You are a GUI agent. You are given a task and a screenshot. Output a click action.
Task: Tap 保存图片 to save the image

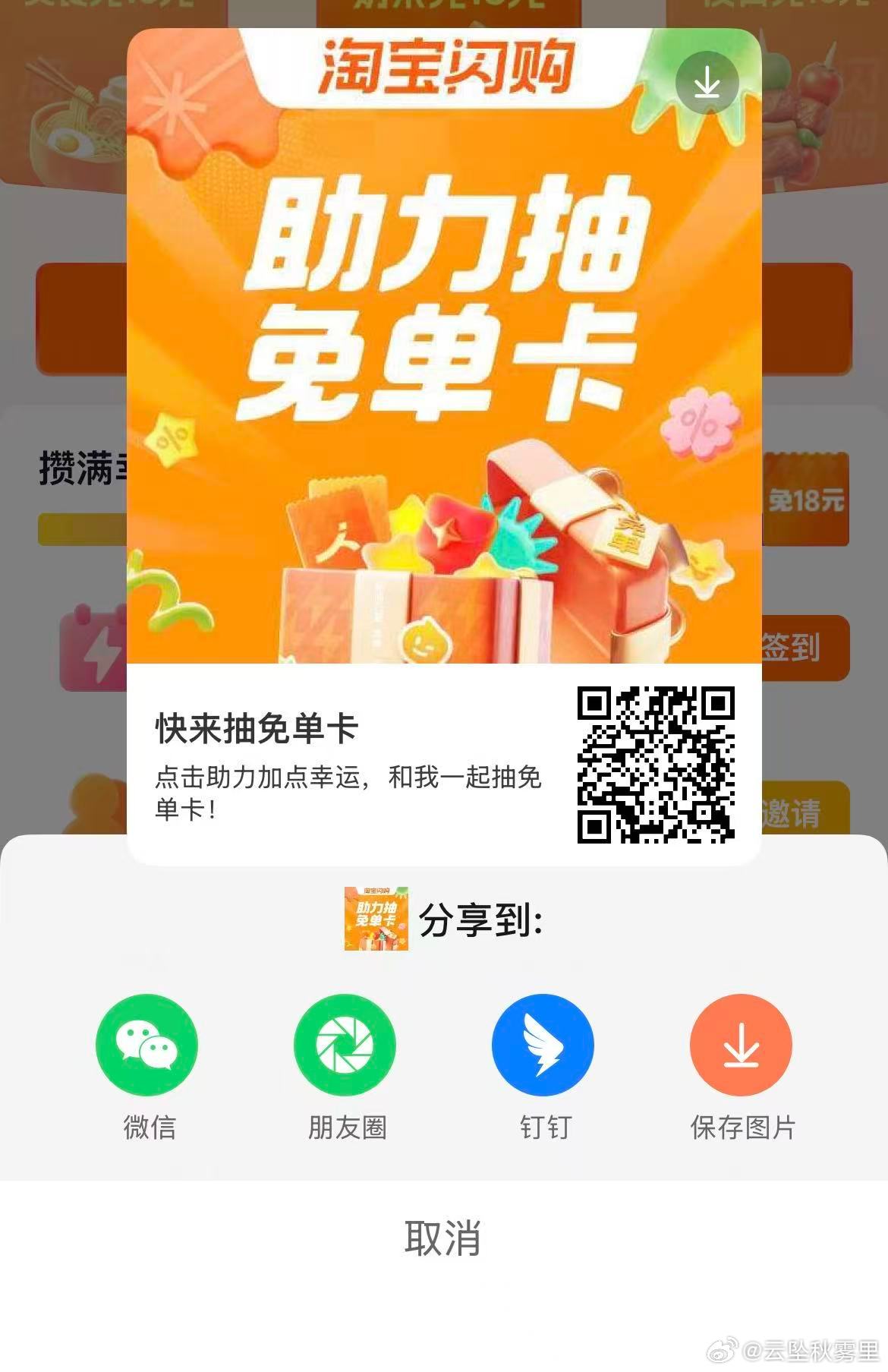pos(741,1046)
